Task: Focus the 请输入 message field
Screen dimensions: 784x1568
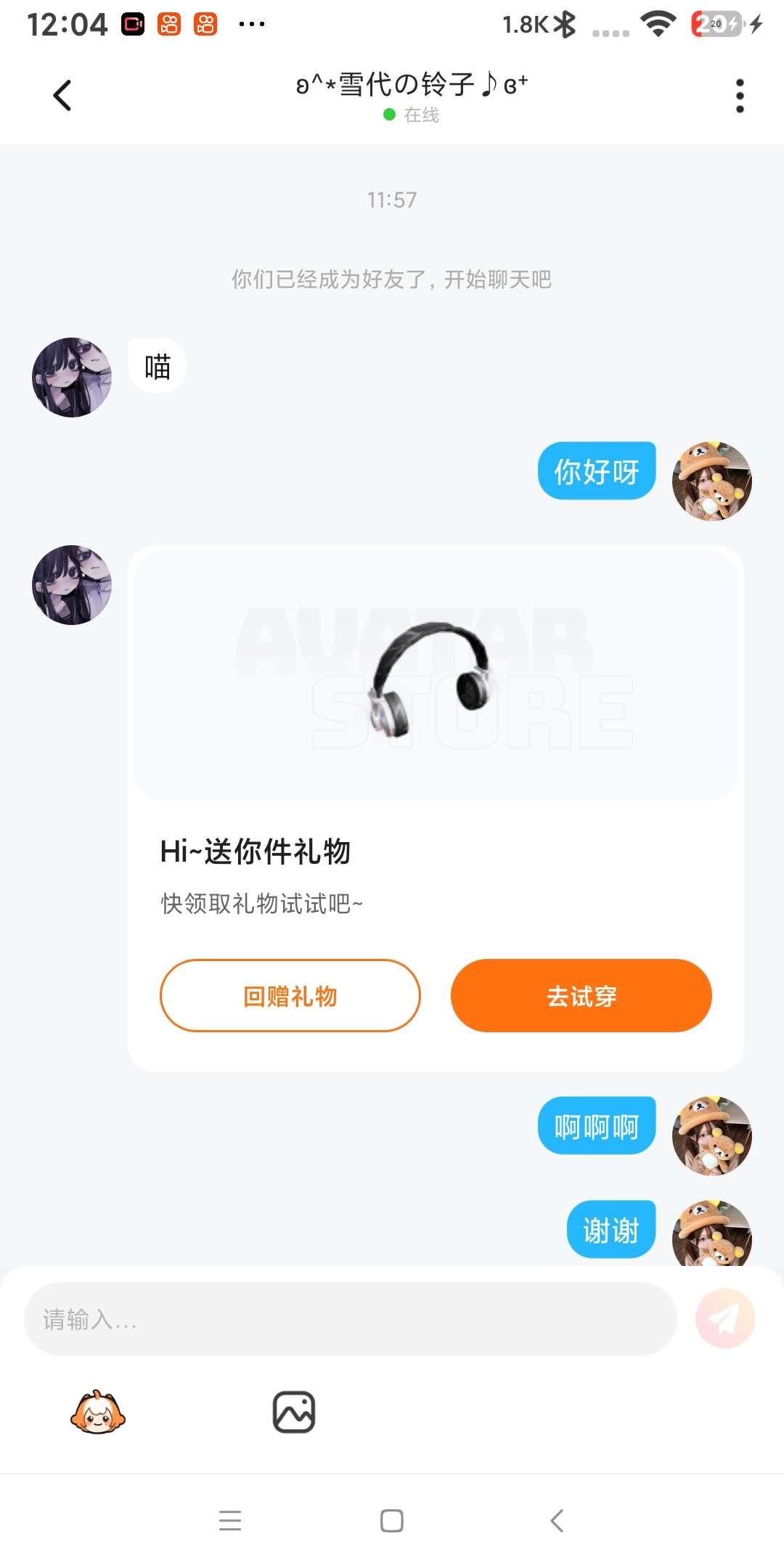Action: 350,1319
